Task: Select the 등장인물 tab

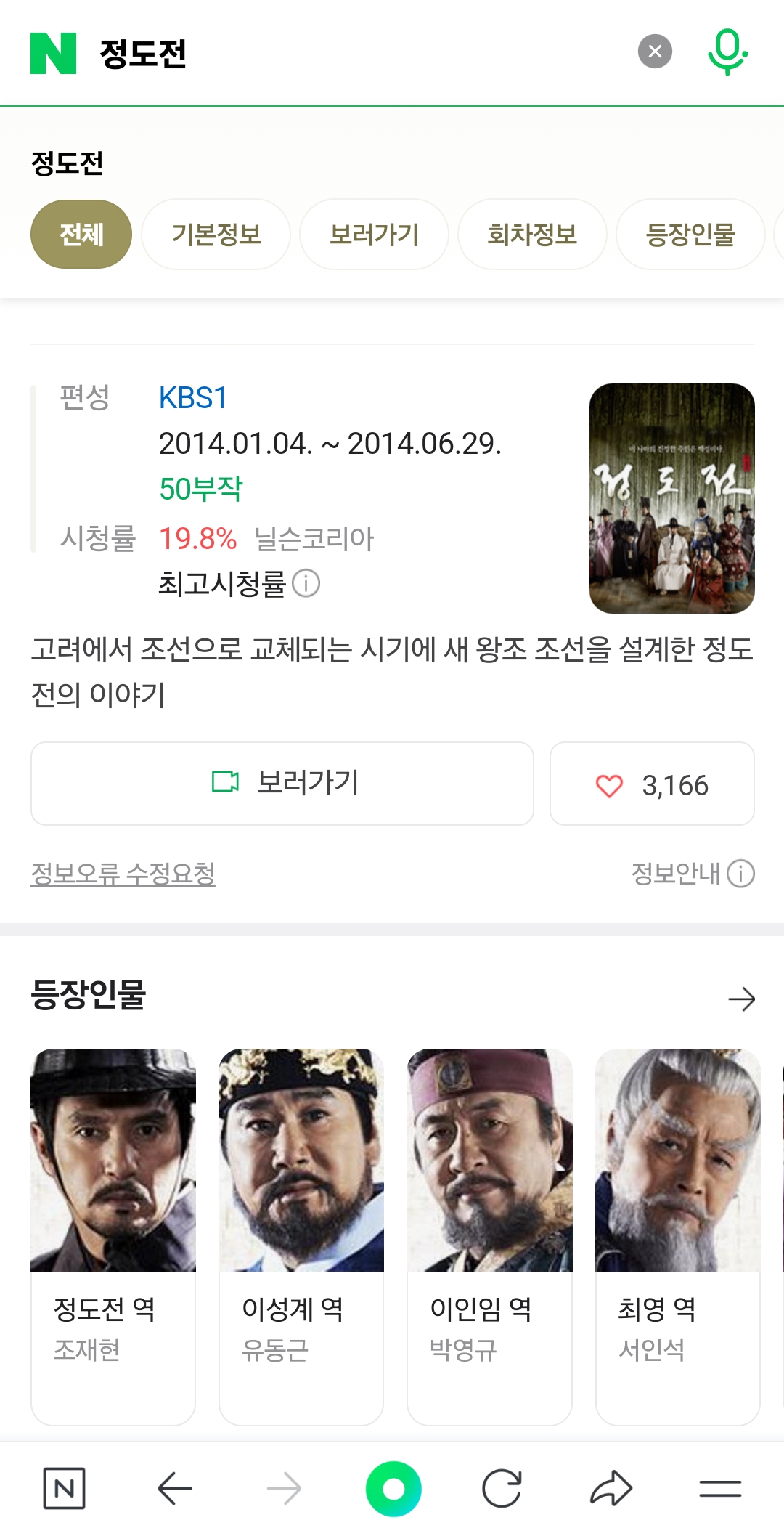Action: coord(690,235)
